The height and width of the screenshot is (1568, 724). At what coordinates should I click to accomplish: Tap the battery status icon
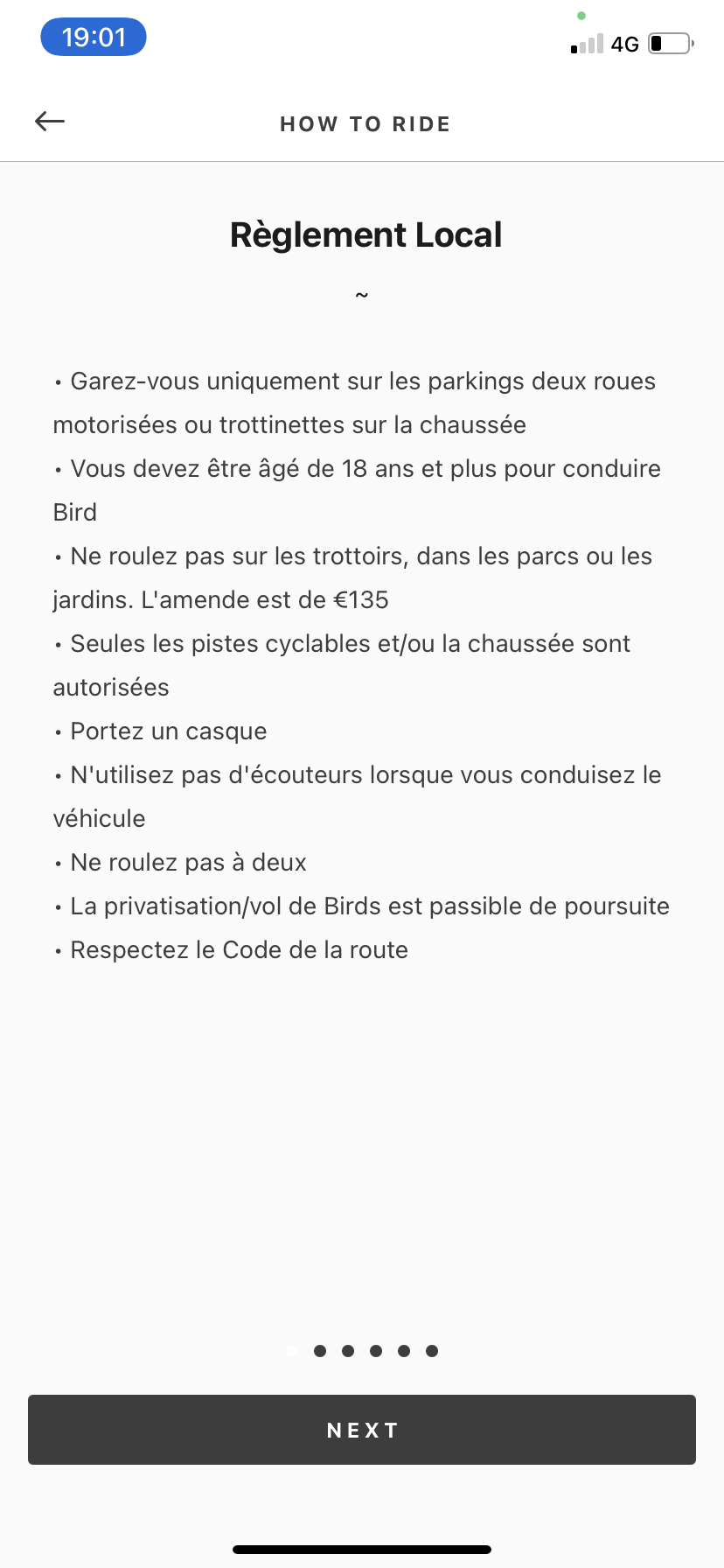[668, 42]
